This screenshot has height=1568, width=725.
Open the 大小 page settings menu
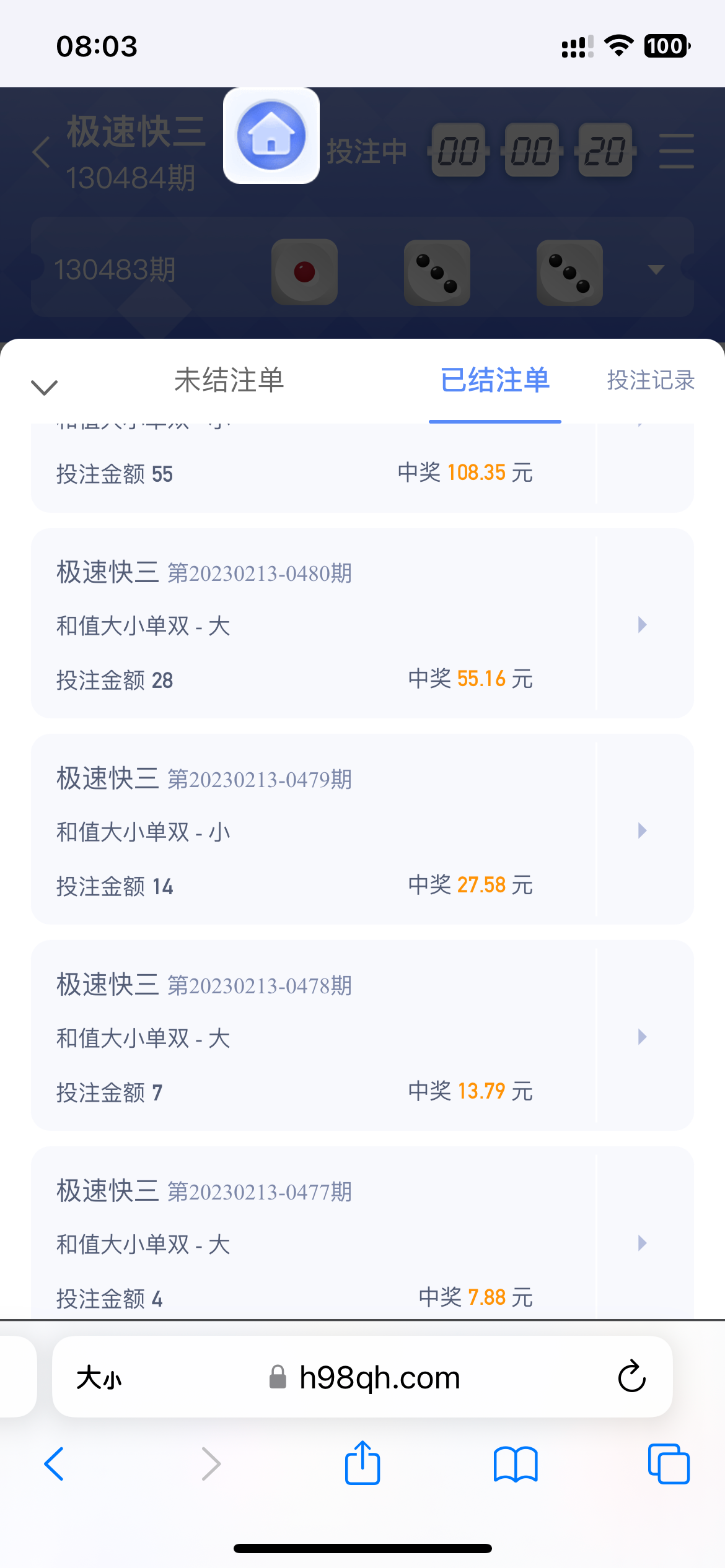pyautogui.click(x=99, y=1378)
